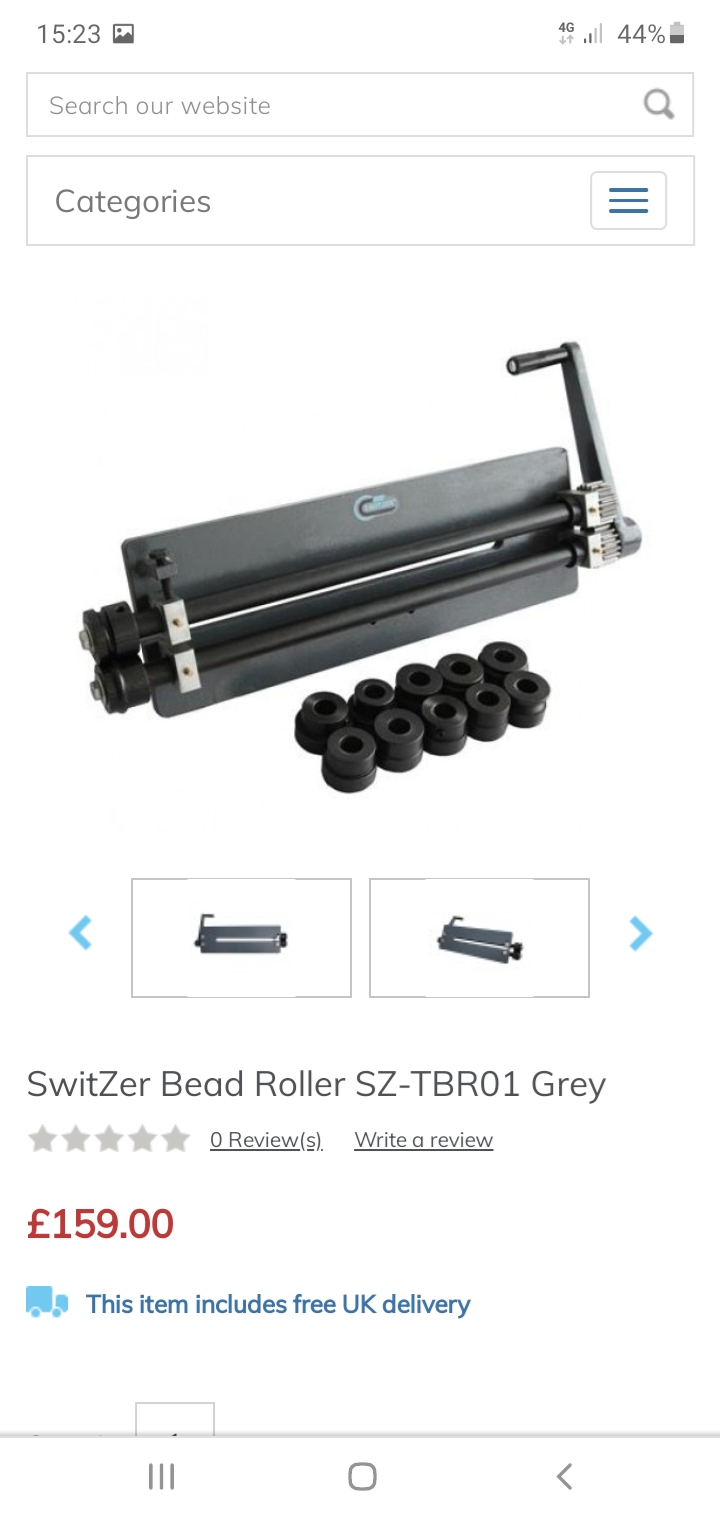Open the 0 Review(s) link
The image size is (720, 1520).
[x=266, y=1140]
